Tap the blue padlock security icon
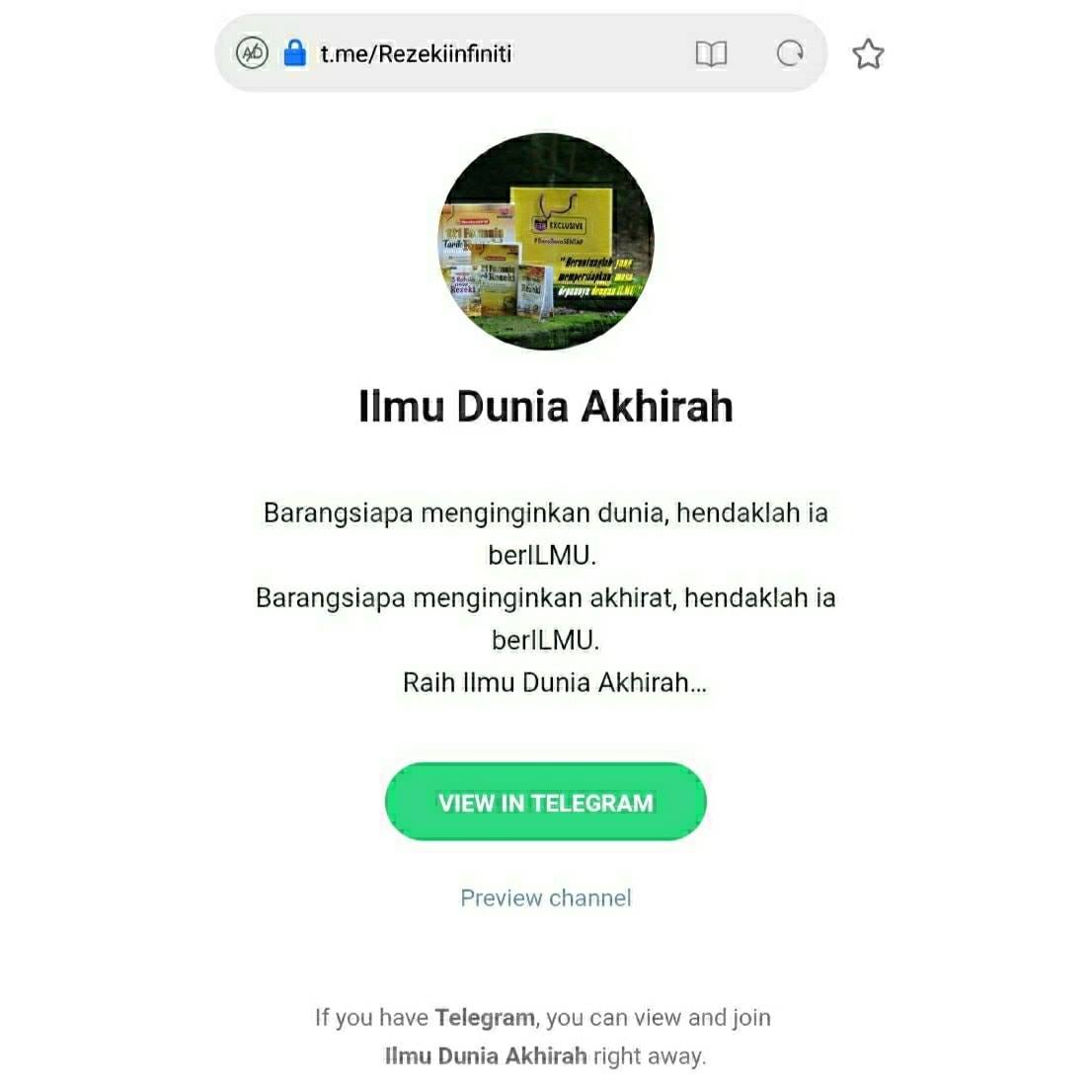The height and width of the screenshot is (1092, 1092). pyautogui.click(x=294, y=53)
